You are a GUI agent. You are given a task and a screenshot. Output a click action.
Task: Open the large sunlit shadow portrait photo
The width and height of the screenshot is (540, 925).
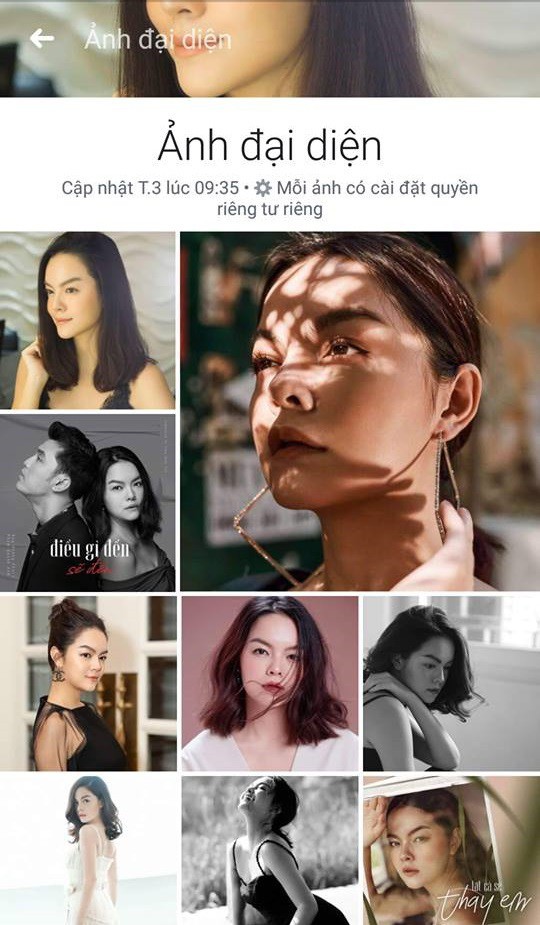[x=360, y=411]
